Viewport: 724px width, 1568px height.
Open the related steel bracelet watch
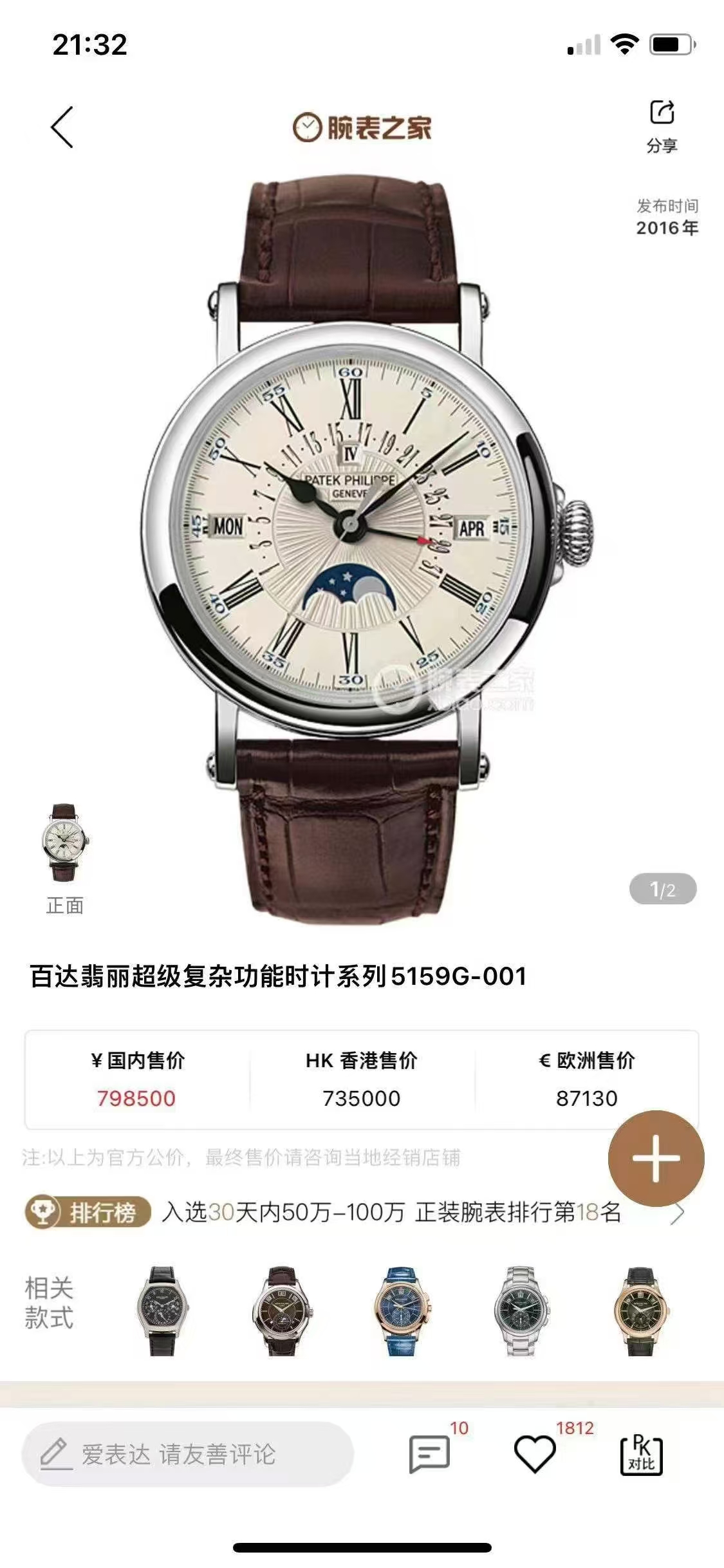pyautogui.click(x=520, y=1311)
